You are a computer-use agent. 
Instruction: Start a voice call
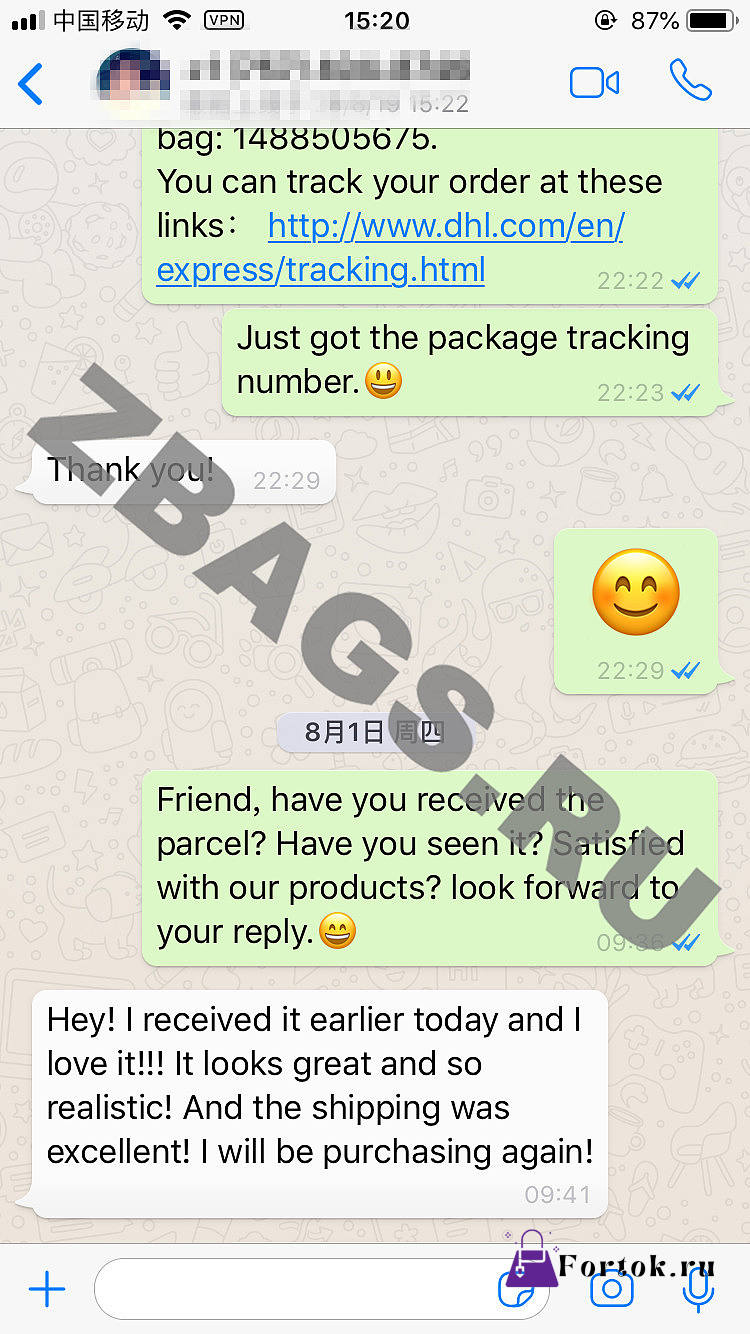click(x=690, y=81)
